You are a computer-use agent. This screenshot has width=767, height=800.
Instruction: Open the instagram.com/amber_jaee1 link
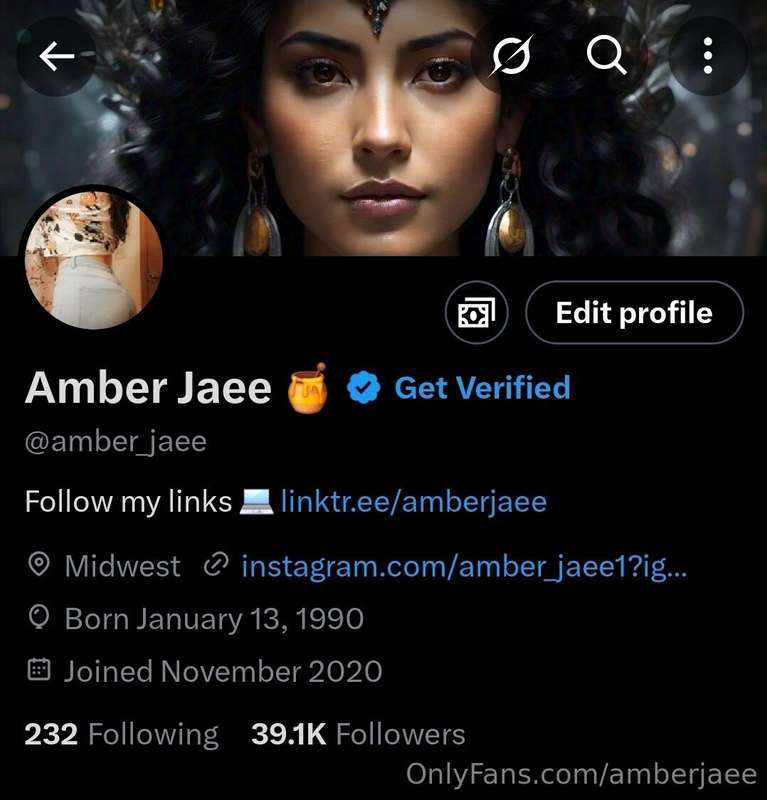pyautogui.click(x=464, y=567)
